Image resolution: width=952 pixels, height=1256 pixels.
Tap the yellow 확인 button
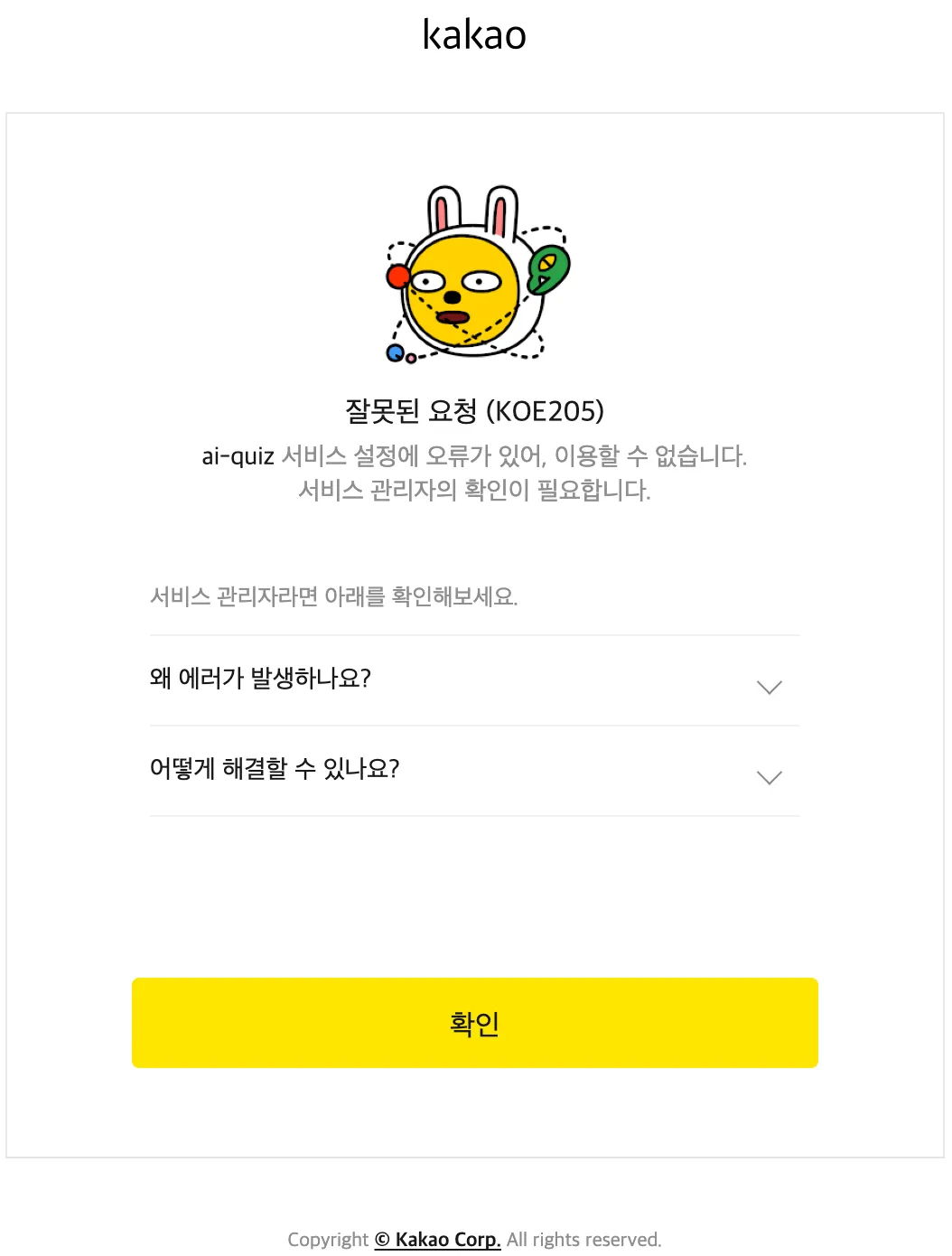click(x=474, y=1023)
